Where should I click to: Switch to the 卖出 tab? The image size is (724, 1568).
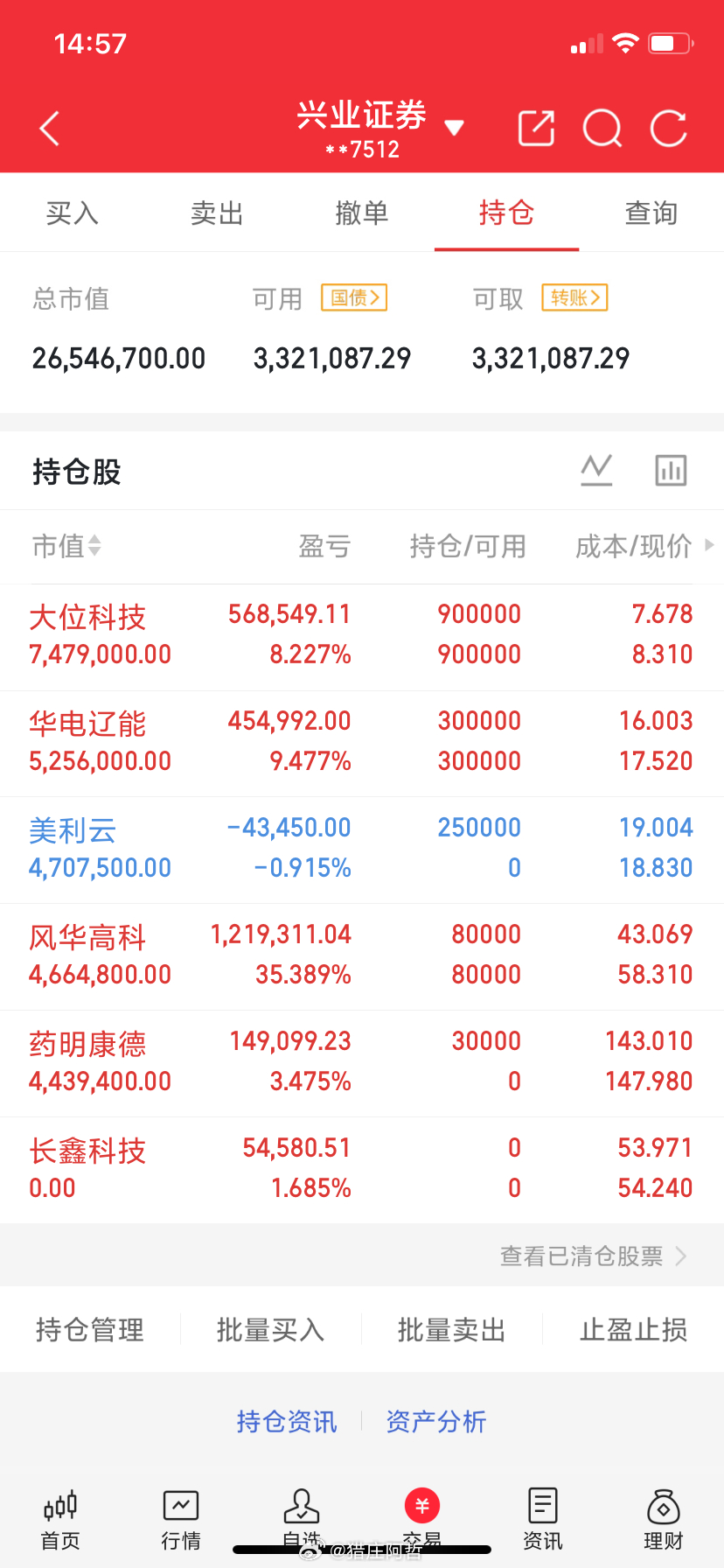click(217, 213)
